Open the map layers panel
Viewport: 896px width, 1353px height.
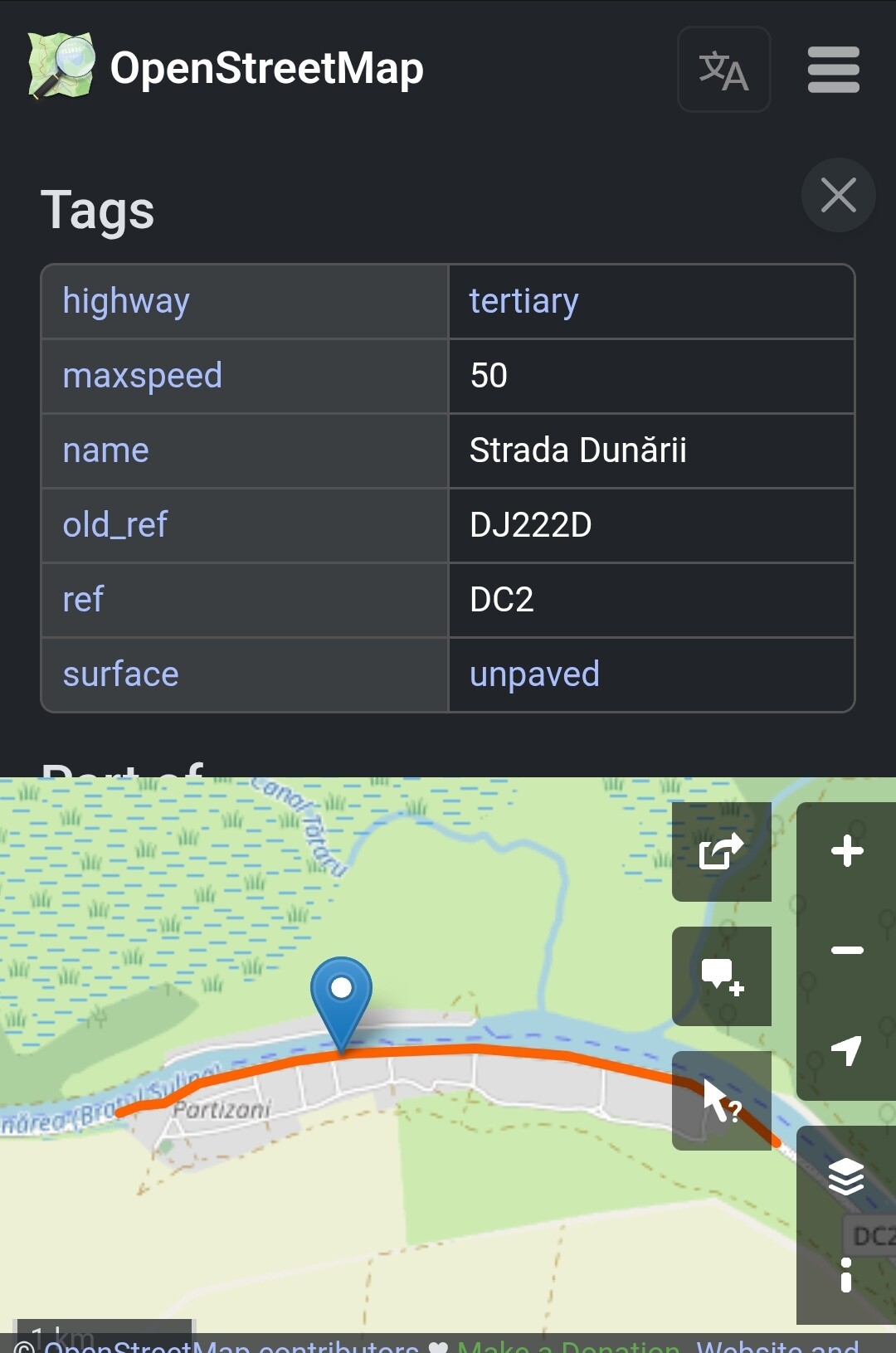pyautogui.click(x=846, y=1175)
